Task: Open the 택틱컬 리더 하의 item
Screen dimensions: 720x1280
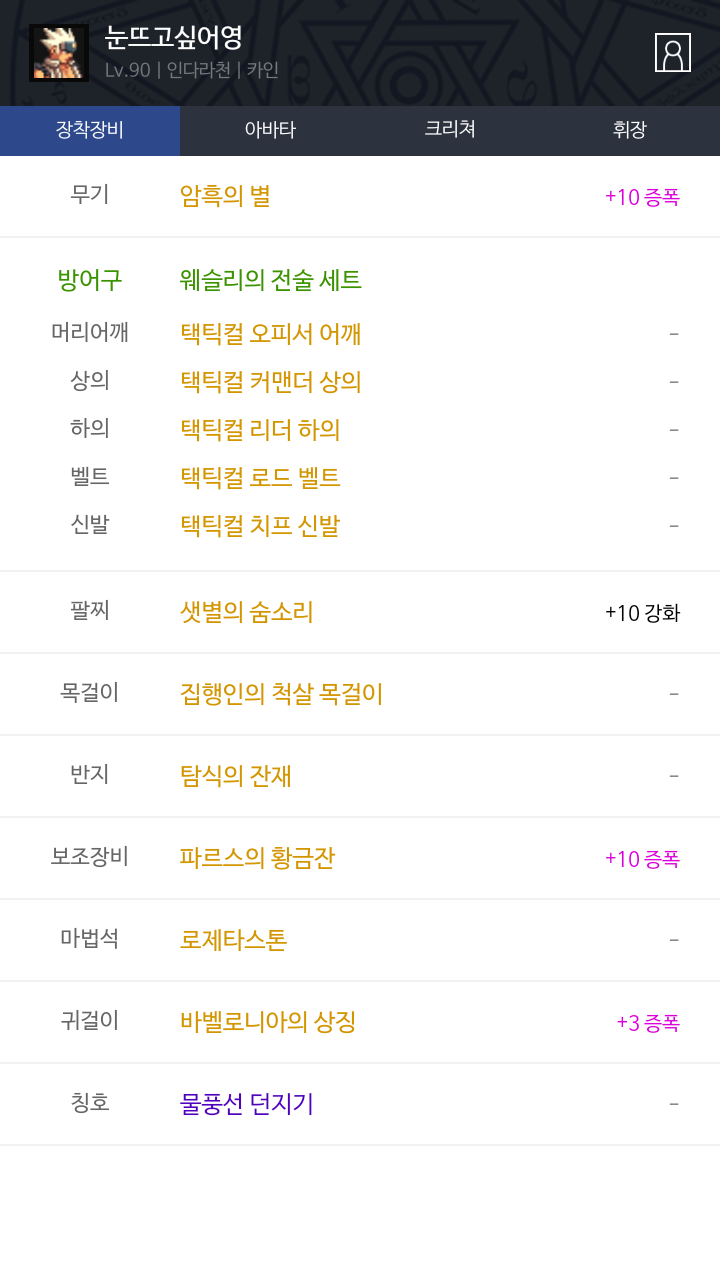Action: point(260,430)
